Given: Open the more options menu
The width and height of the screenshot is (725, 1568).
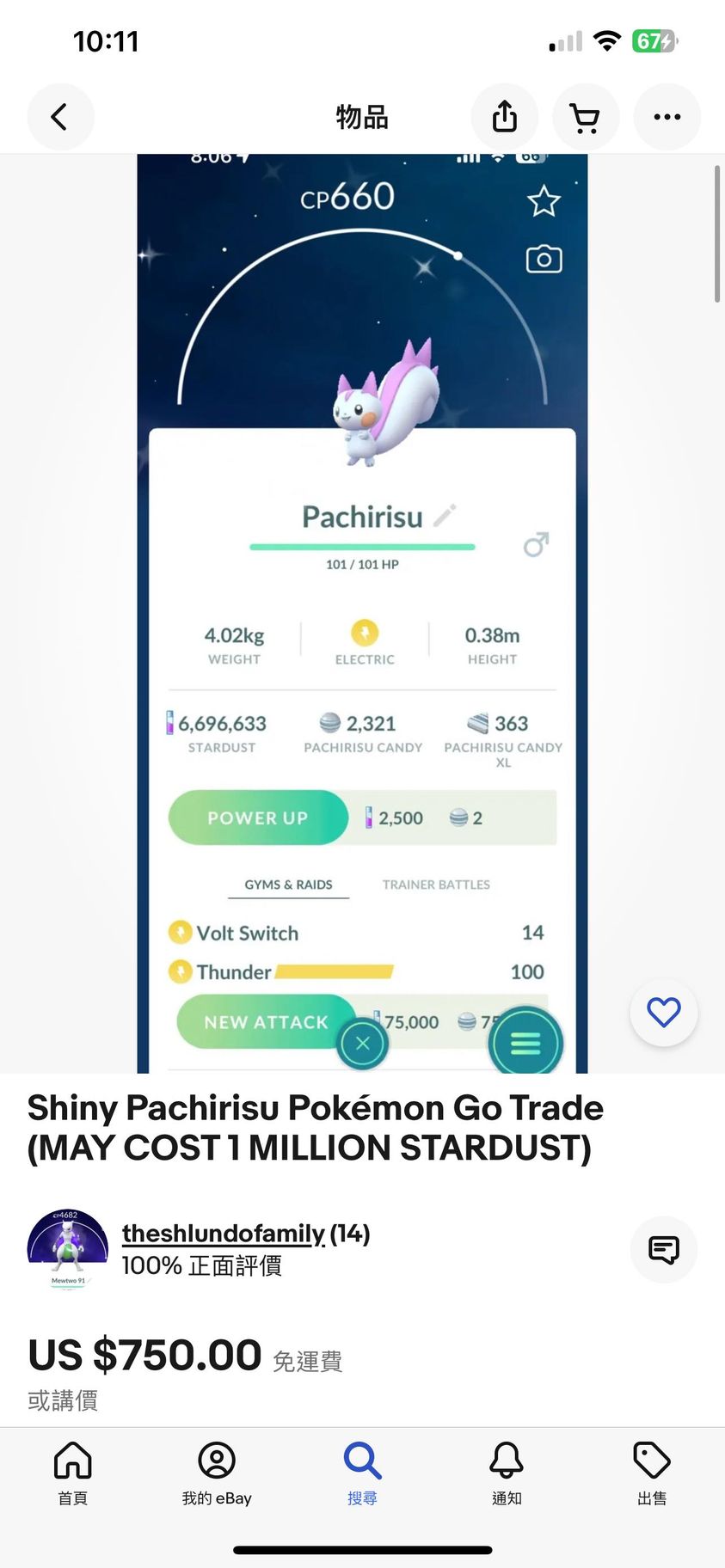Looking at the screenshot, I should (667, 117).
